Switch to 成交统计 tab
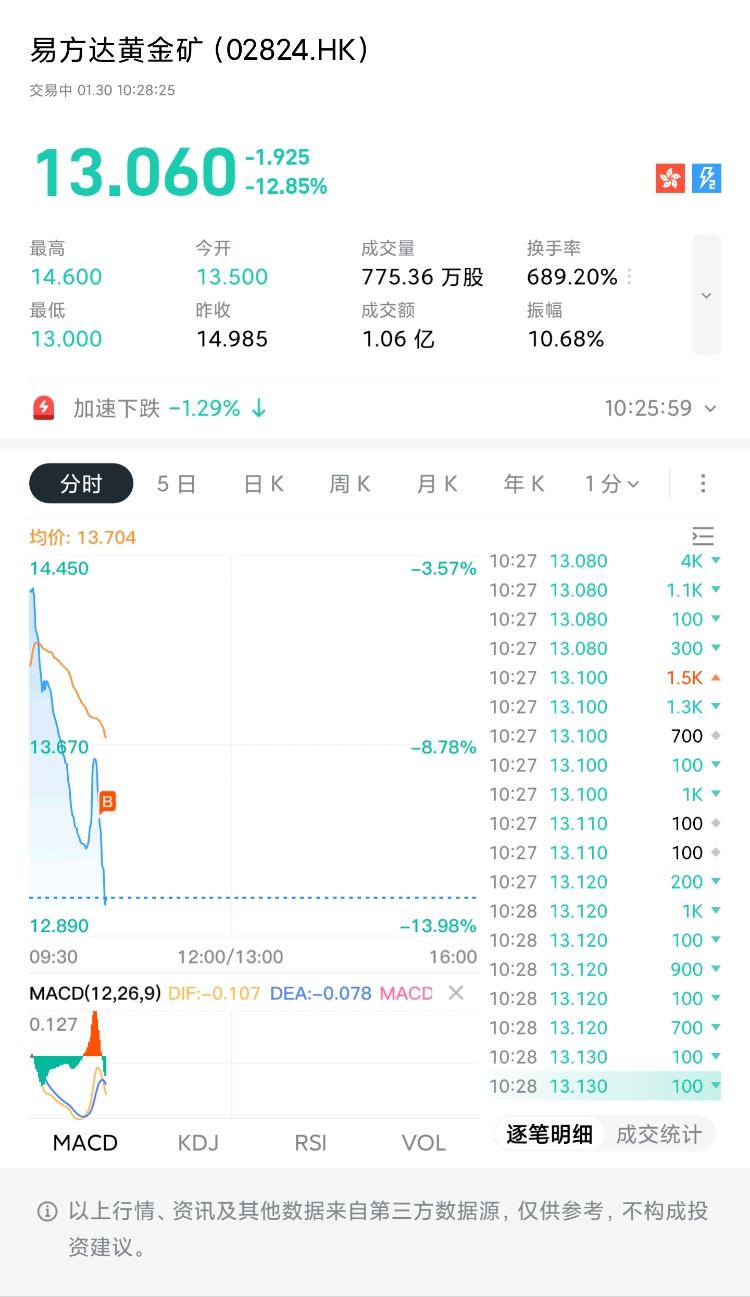Viewport: 750px width, 1297px height. click(659, 1134)
